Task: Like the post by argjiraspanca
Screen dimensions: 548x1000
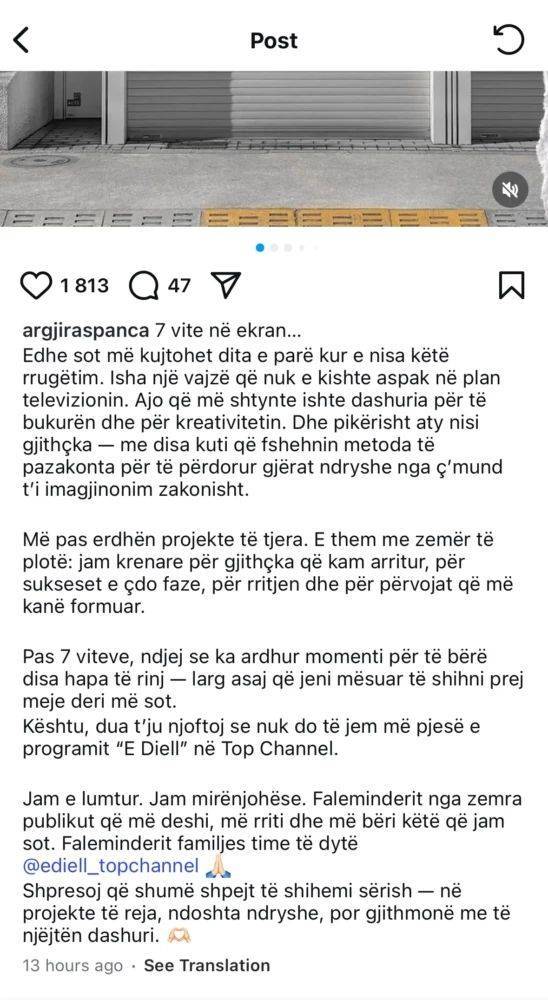Action: [x=35, y=285]
